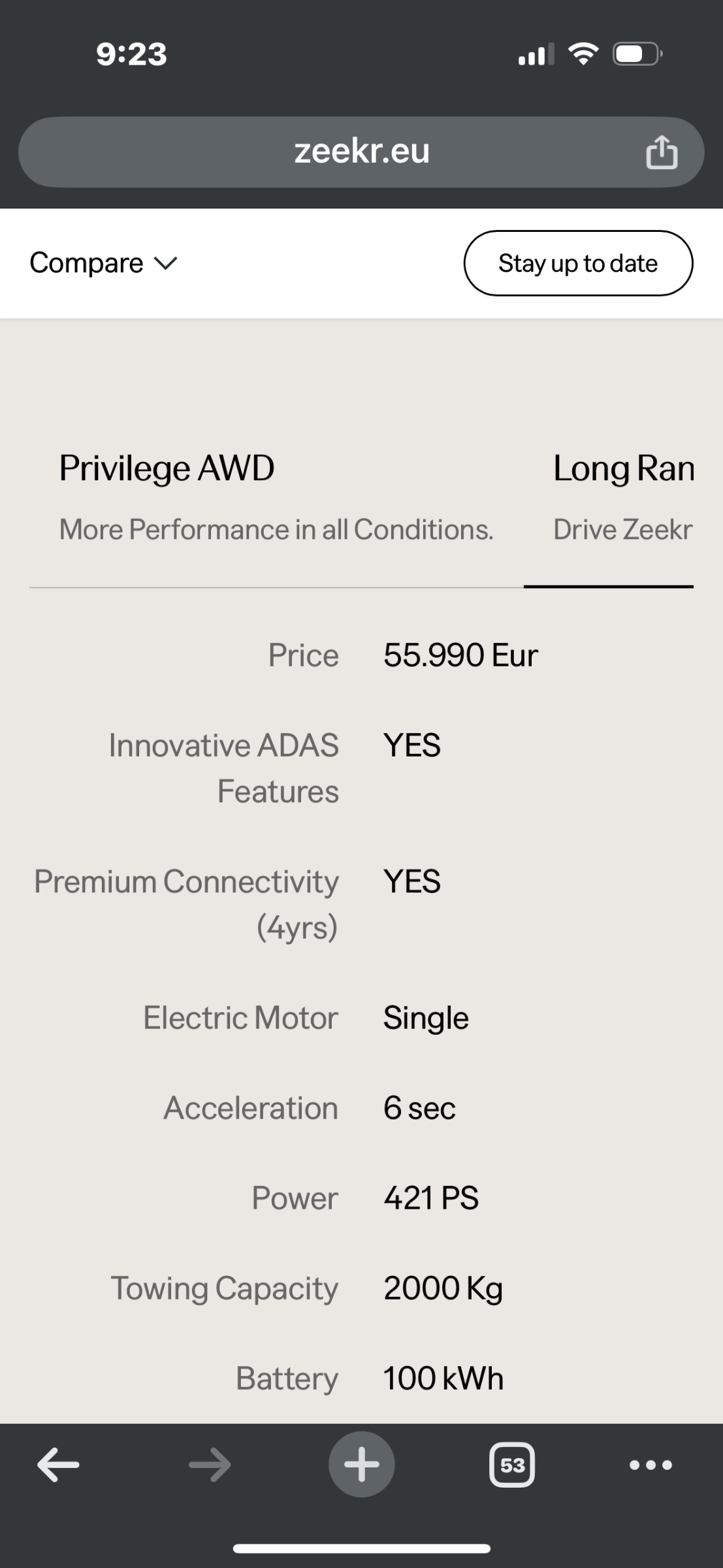
Task: Open a new browser tab
Action: pos(362,1464)
